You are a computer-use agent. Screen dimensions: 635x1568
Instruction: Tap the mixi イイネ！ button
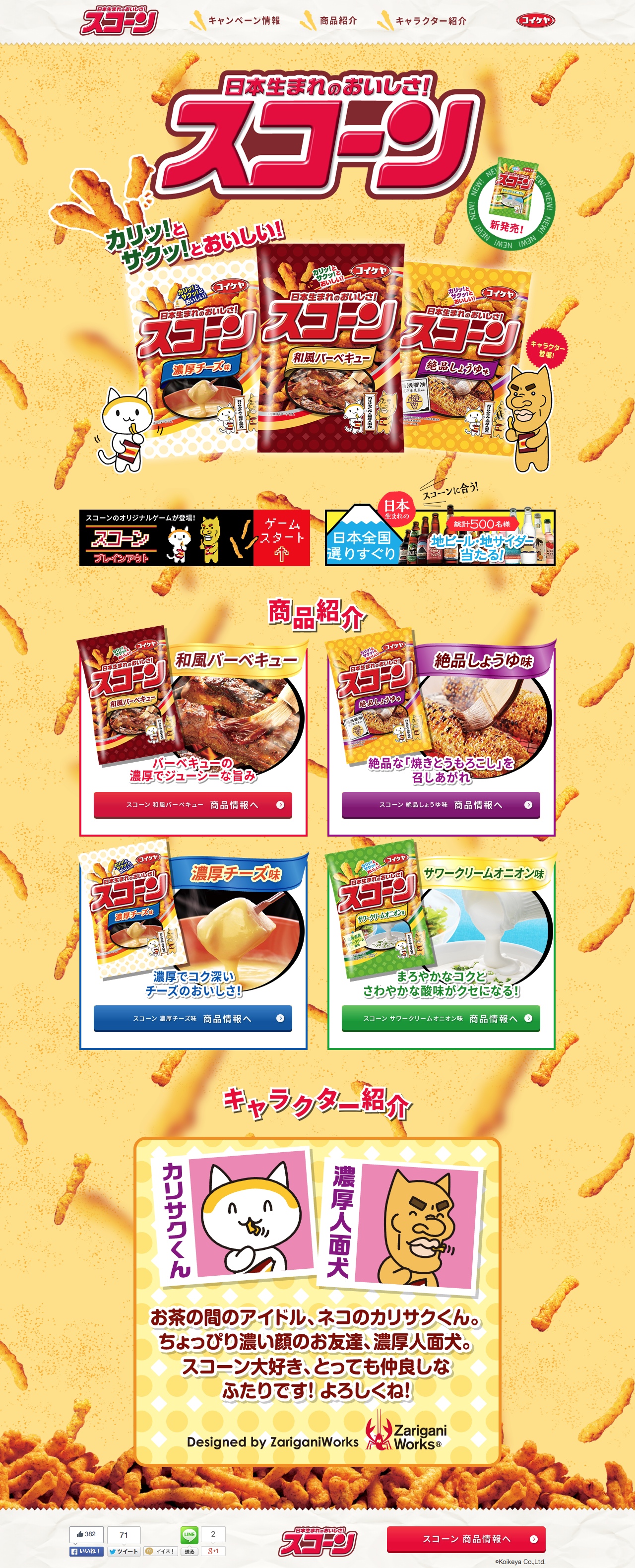point(161,1552)
